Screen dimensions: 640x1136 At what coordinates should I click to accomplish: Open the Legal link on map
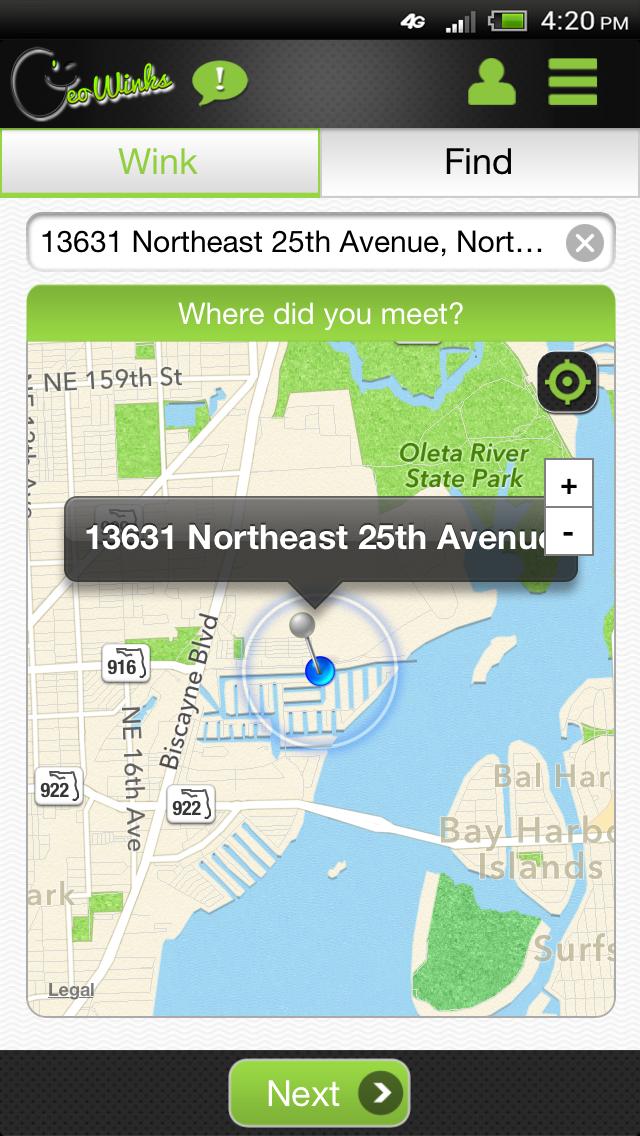click(71, 990)
